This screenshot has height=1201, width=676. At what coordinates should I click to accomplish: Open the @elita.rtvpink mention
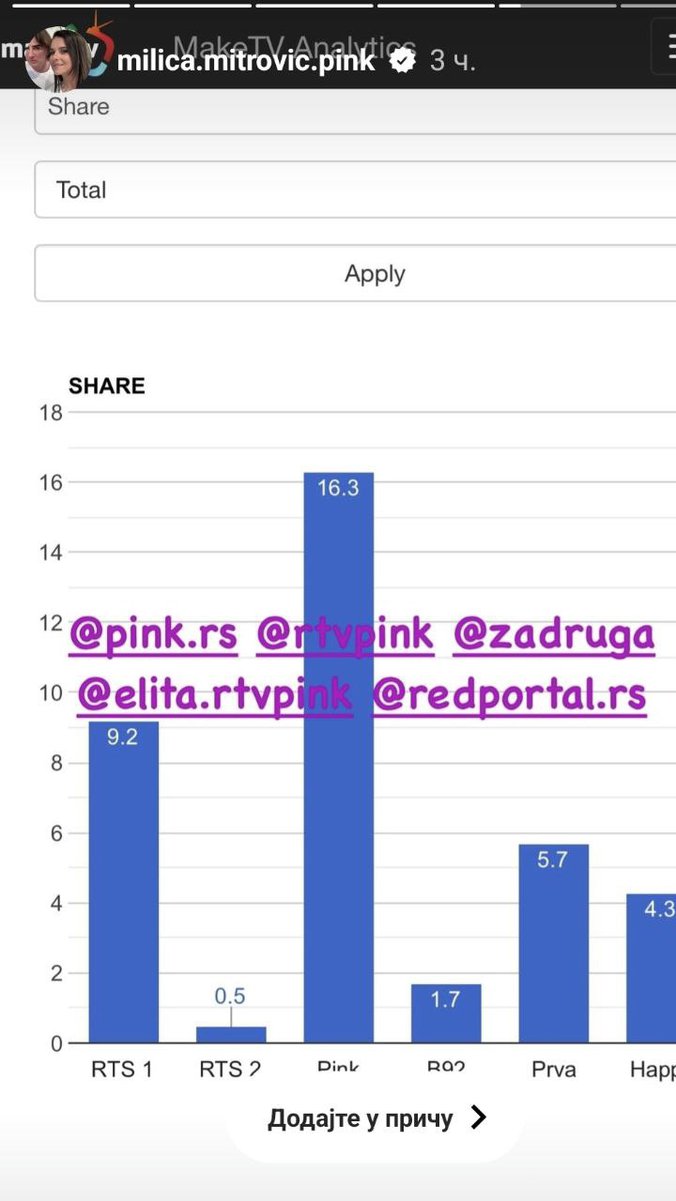point(215,693)
